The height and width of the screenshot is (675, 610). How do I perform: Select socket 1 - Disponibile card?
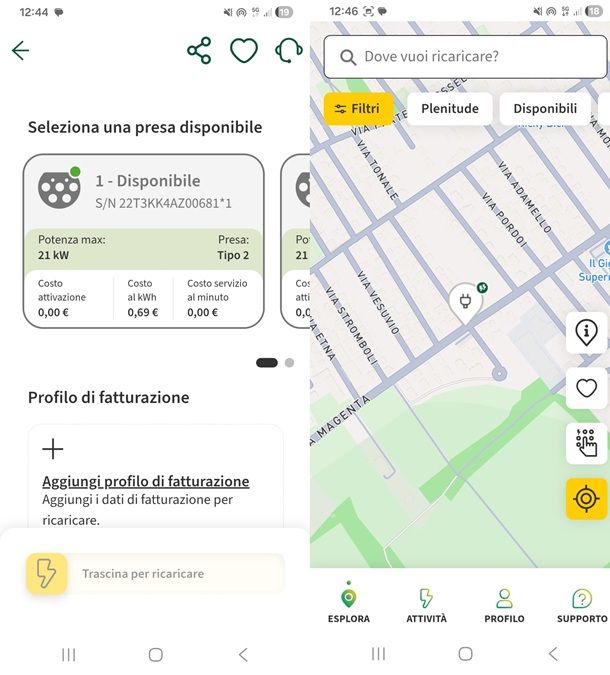coord(144,240)
